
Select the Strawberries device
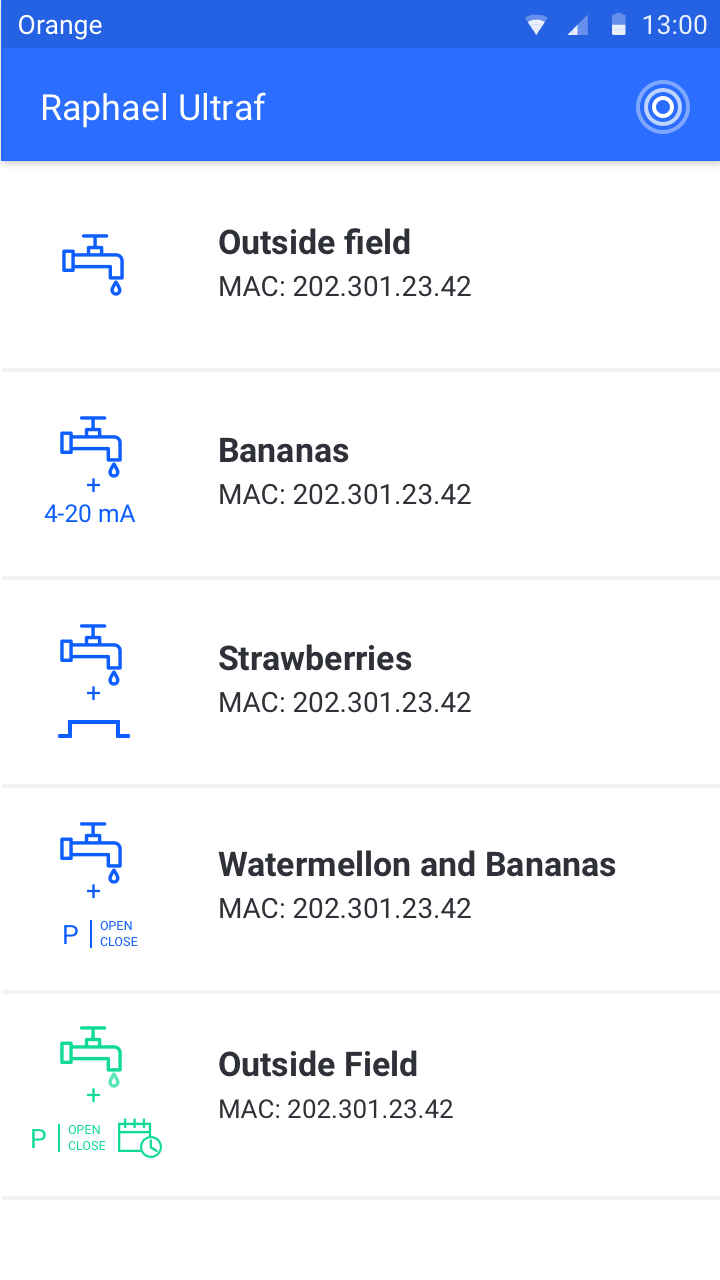tap(360, 681)
